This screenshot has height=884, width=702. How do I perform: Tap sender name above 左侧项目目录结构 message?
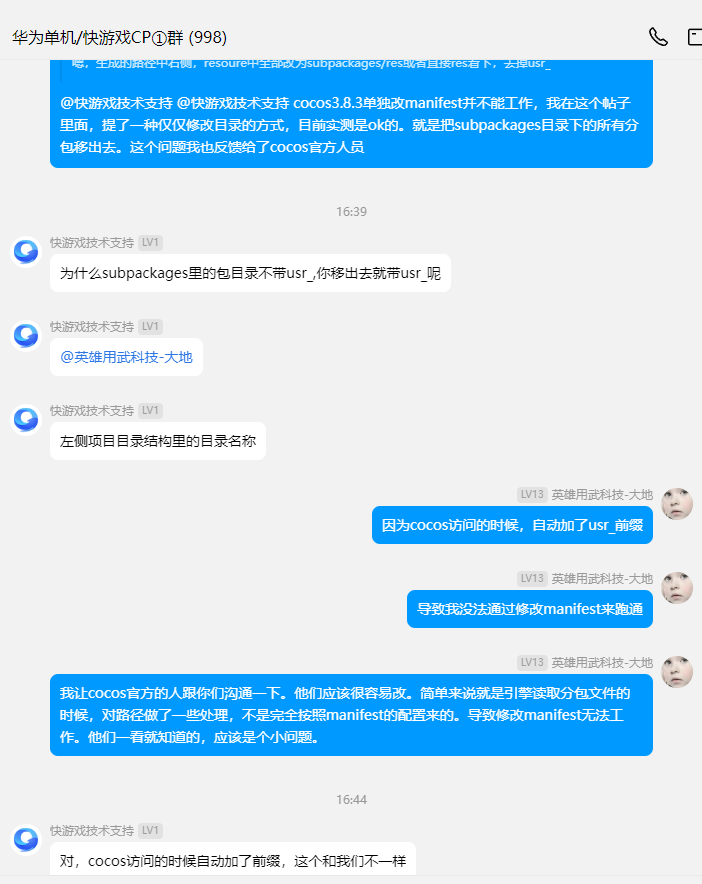(92, 410)
